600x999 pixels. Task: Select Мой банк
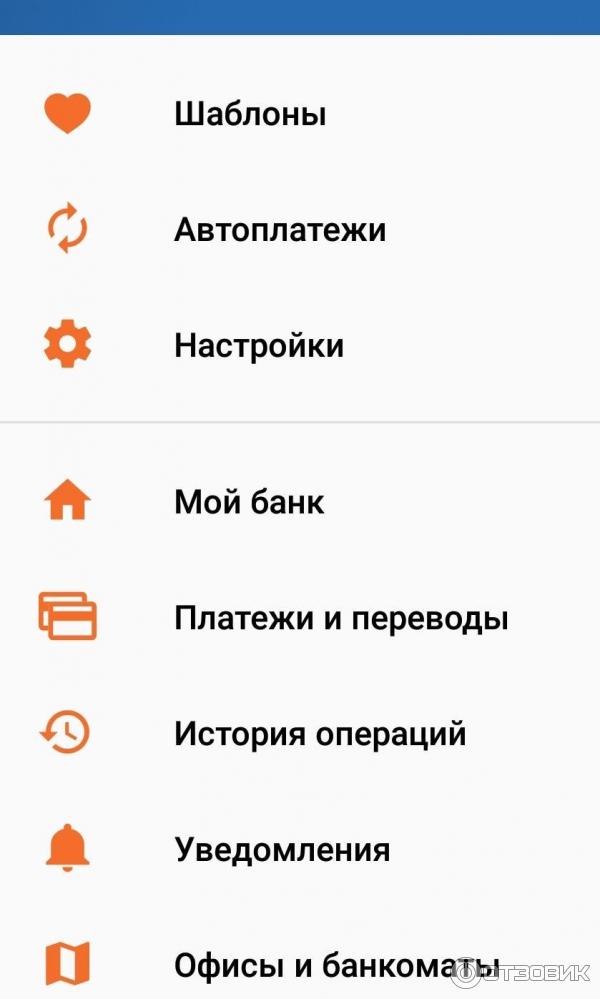(249, 502)
